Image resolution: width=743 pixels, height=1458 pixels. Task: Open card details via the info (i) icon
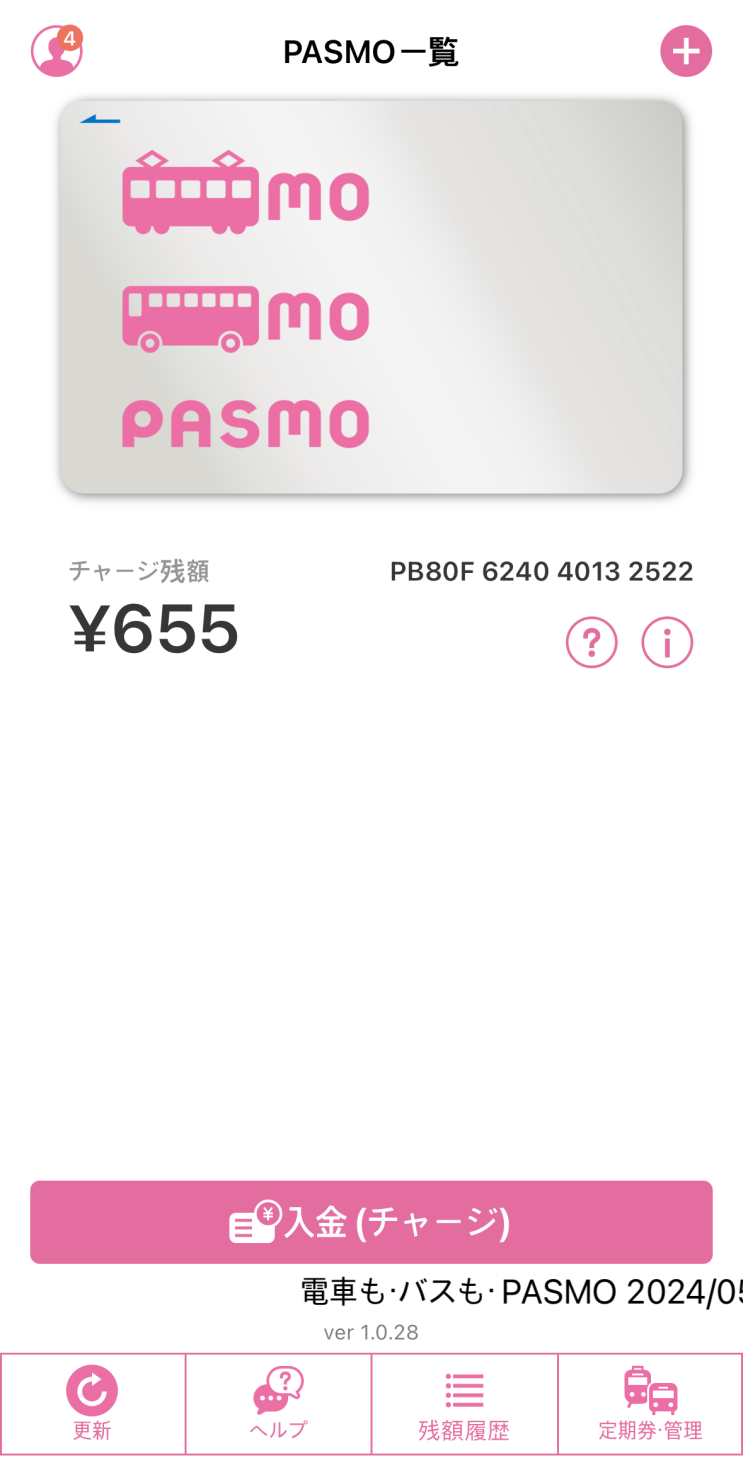(667, 642)
